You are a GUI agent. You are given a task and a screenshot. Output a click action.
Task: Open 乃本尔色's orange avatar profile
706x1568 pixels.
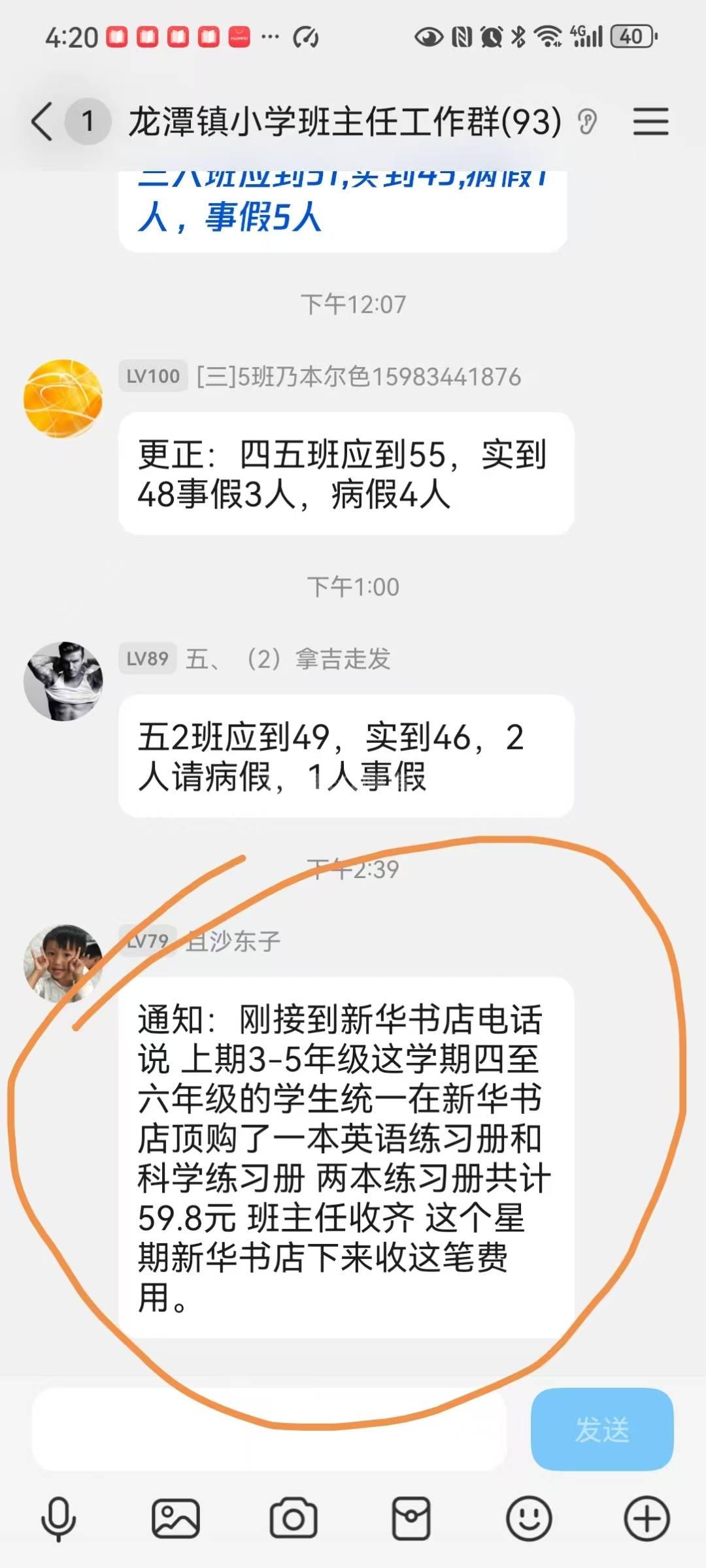63,398
